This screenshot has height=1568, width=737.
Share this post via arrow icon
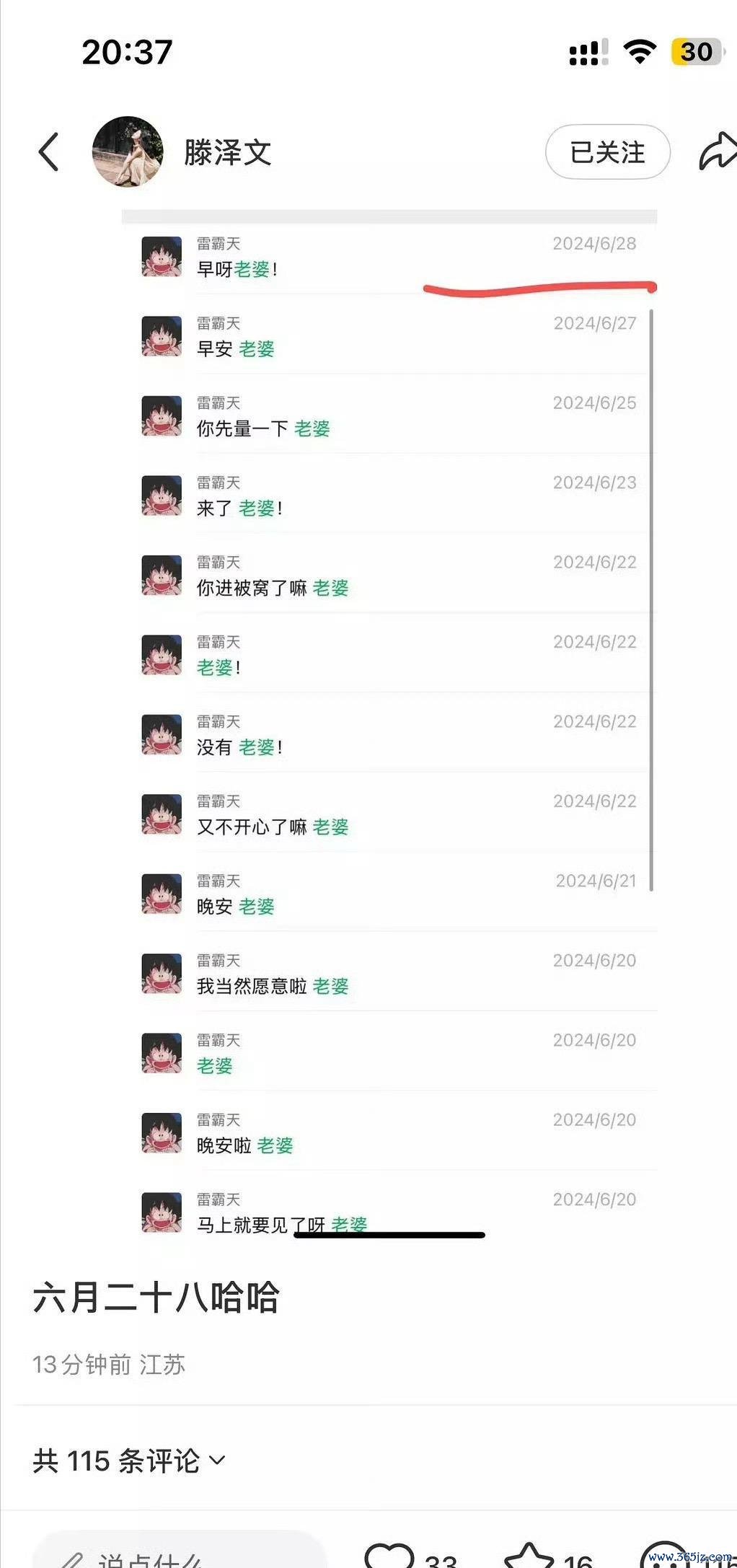718,152
